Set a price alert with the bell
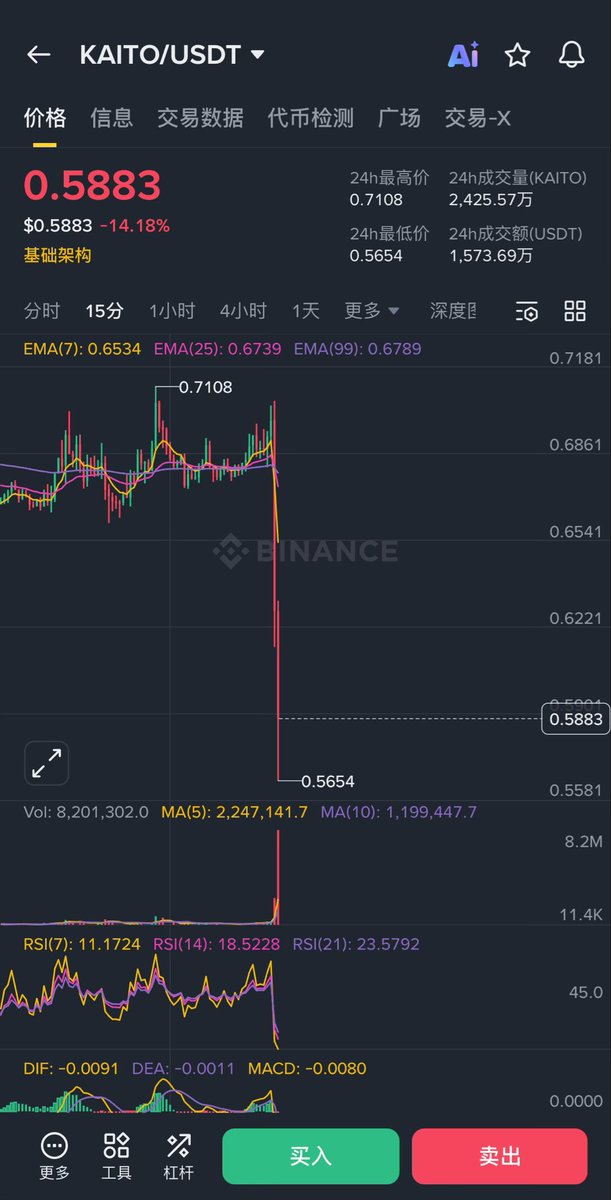 571,55
